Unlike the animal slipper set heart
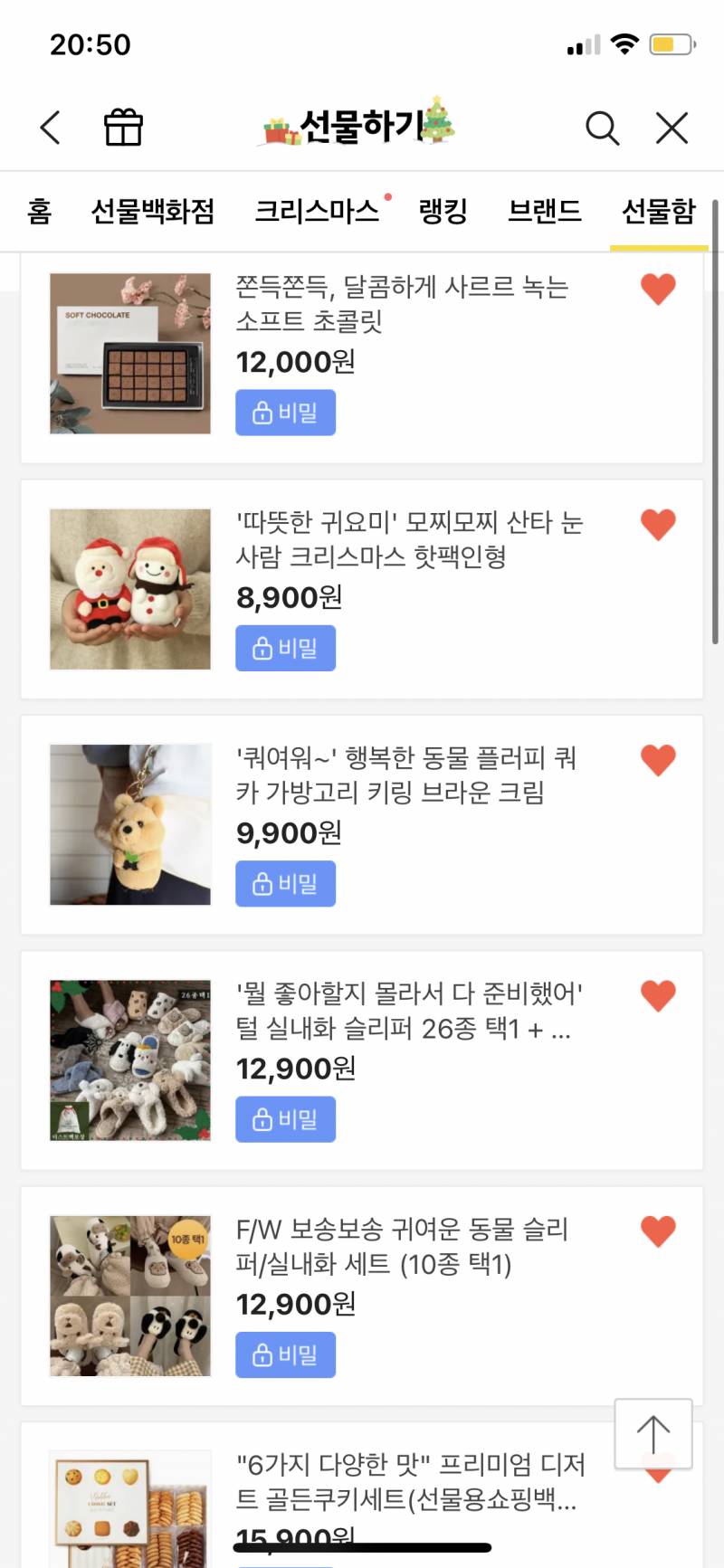The height and width of the screenshot is (1568, 724). coord(658,1230)
